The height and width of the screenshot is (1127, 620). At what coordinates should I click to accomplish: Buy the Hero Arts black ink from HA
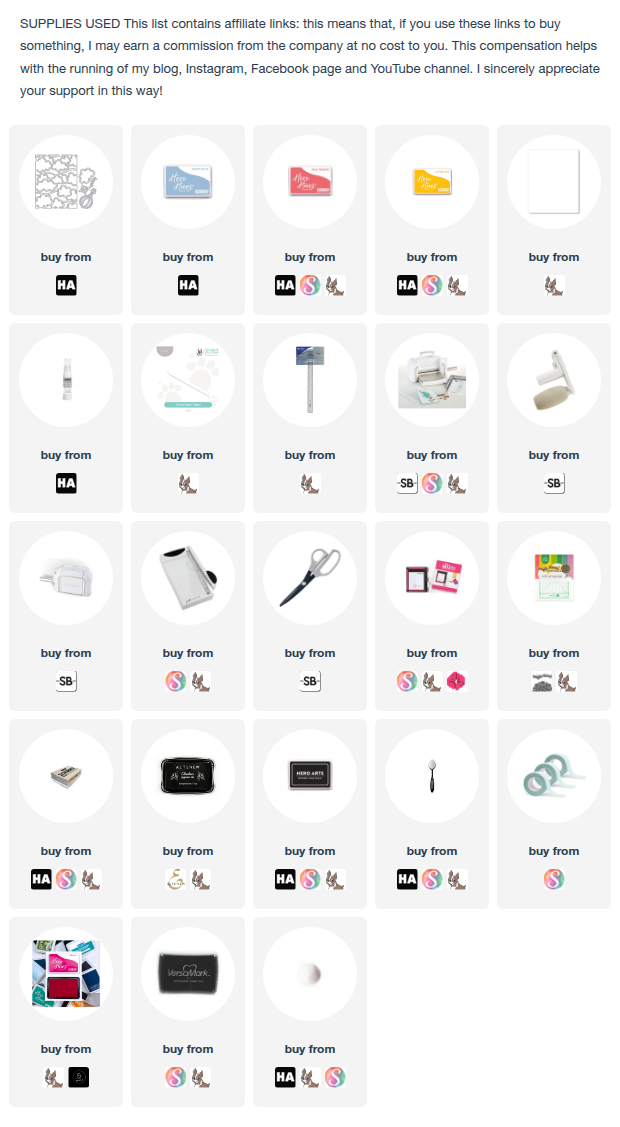click(285, 880)
